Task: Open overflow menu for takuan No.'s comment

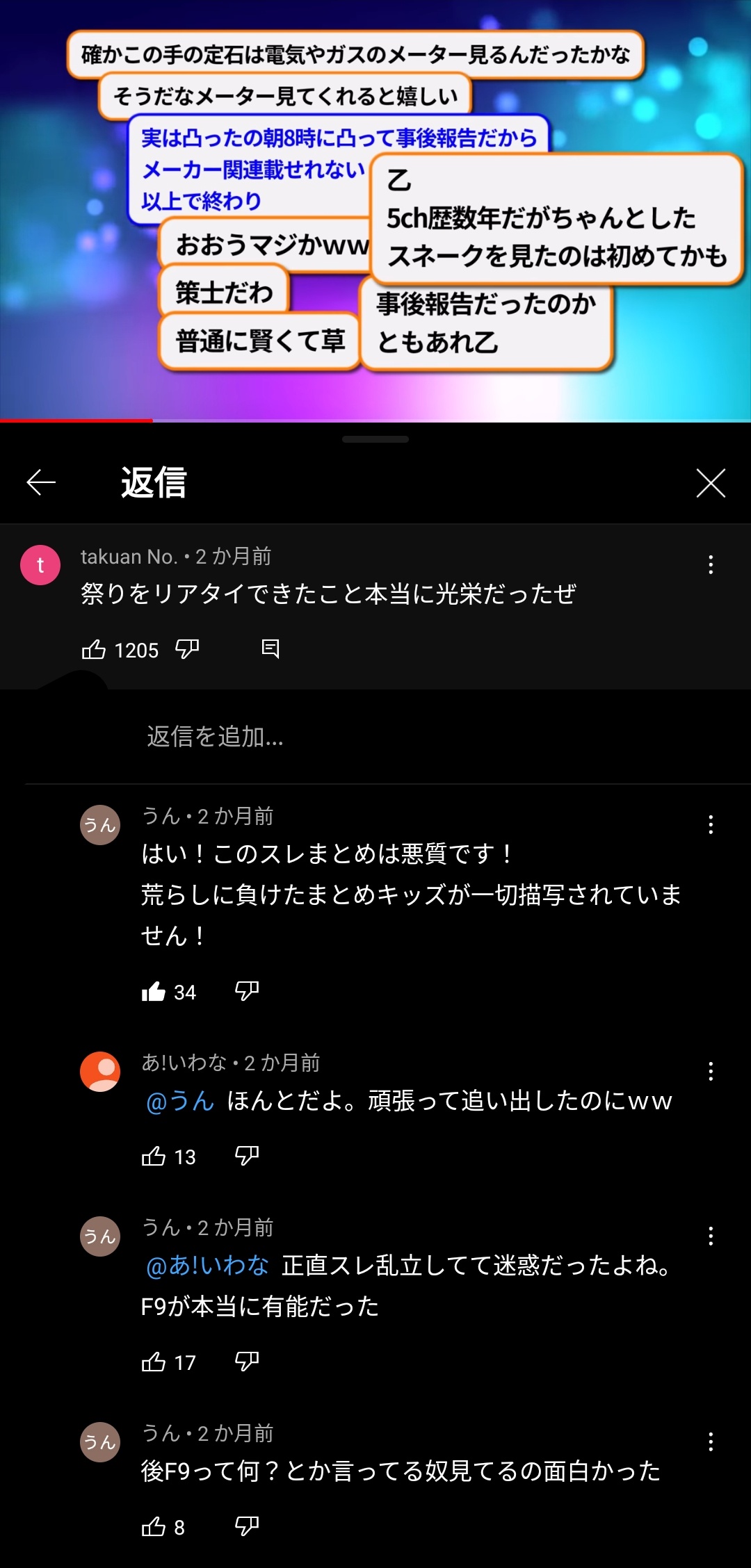Action: [x=710, y=564]
